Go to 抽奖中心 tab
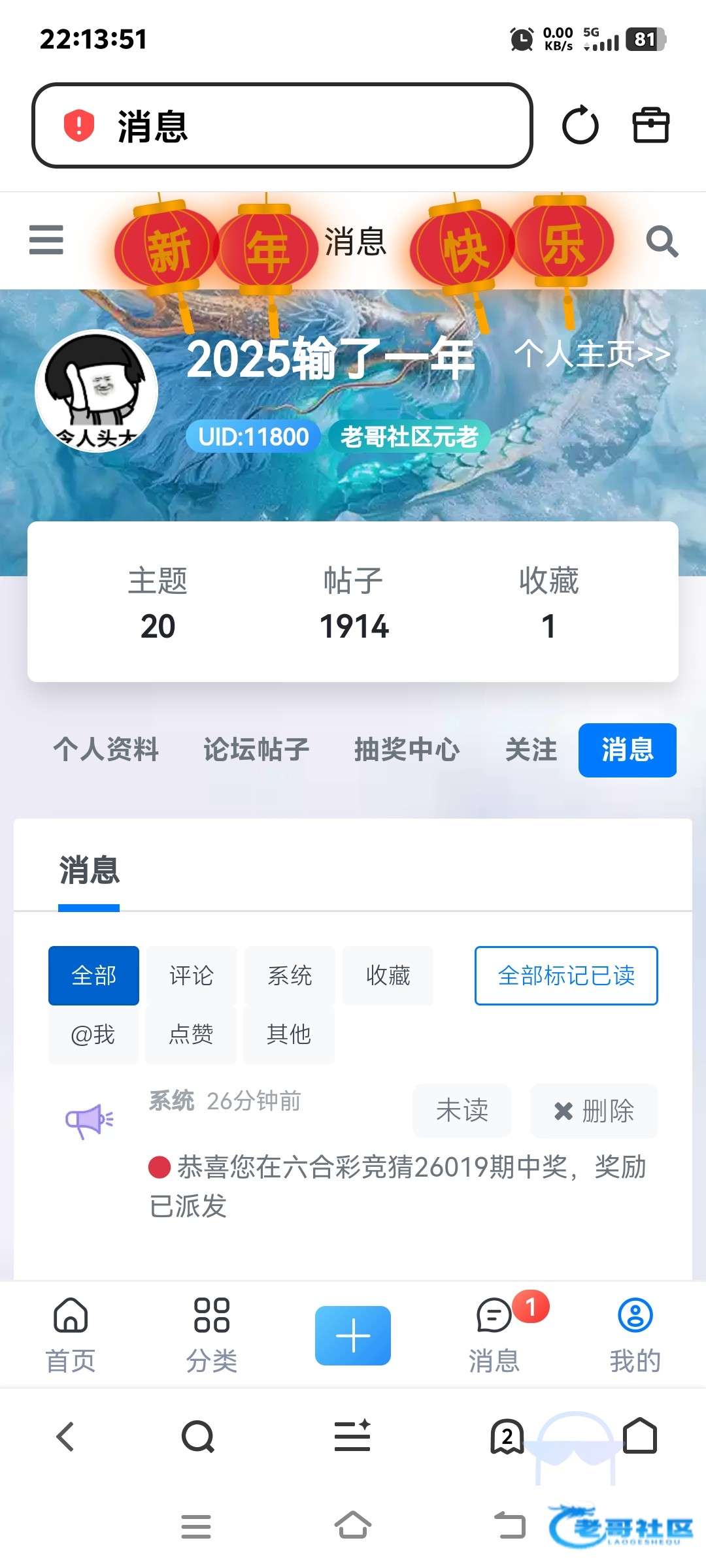The width and height of the screenshot is (706, 1568). (407, 749)
